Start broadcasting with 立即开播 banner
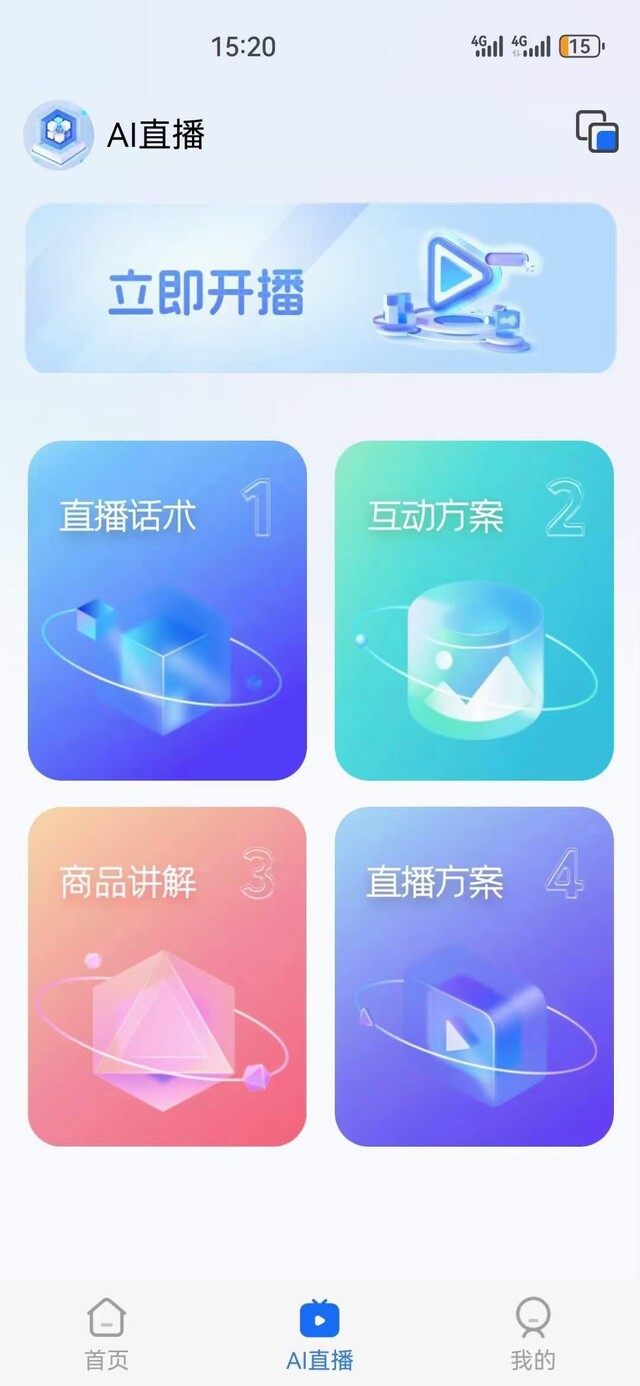Viewport: 640px width, 1386px height. coord(320,288)
